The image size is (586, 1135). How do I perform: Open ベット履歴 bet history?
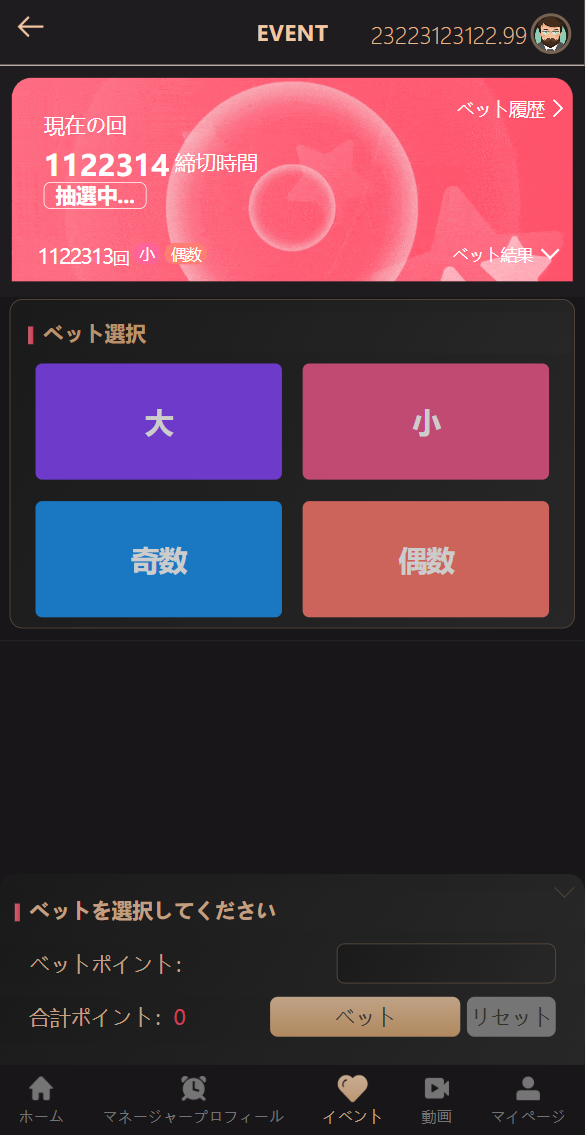[x=509, y=109]
